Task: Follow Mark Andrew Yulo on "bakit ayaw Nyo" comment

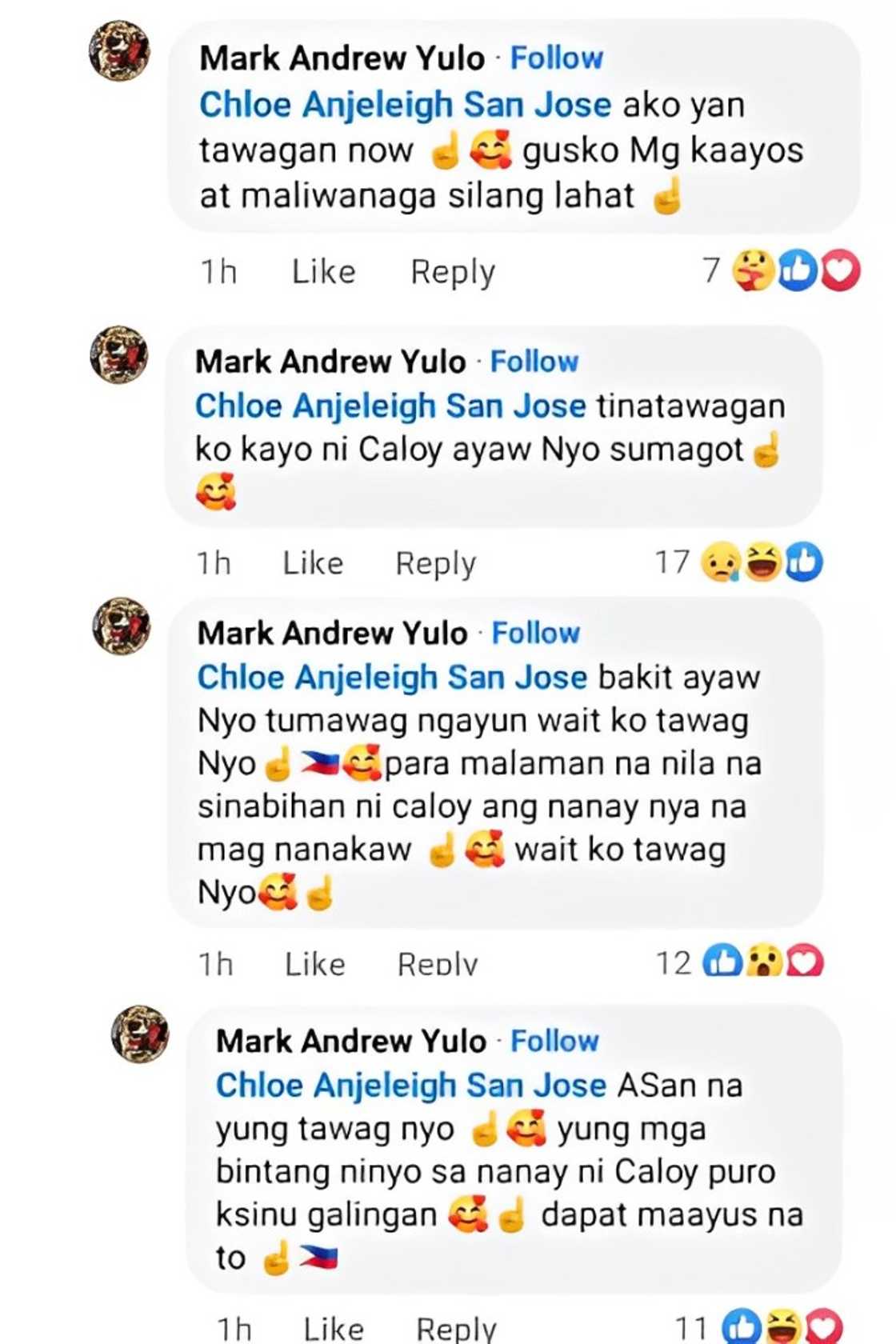Action: (x=535, y=634)
